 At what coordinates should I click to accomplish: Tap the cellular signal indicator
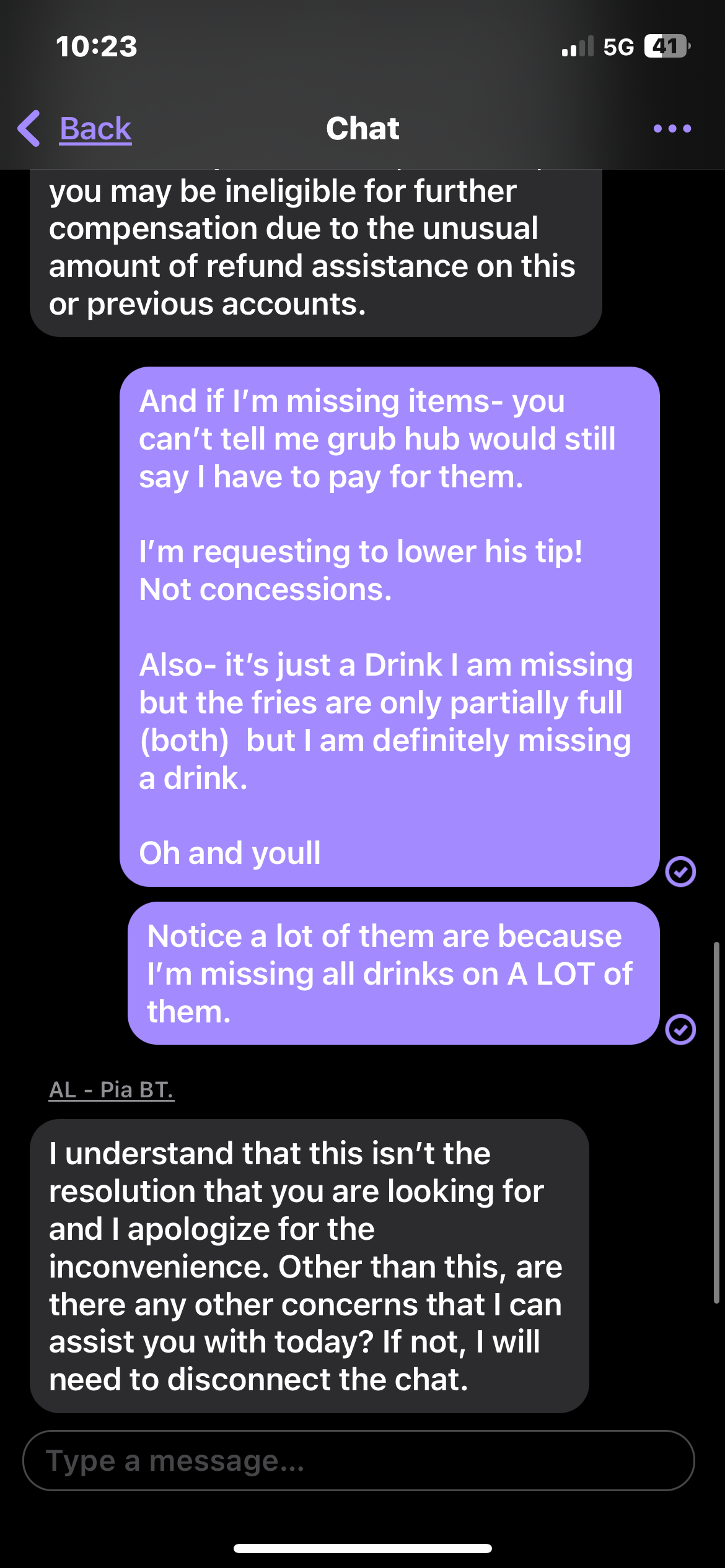click(576, 46)
